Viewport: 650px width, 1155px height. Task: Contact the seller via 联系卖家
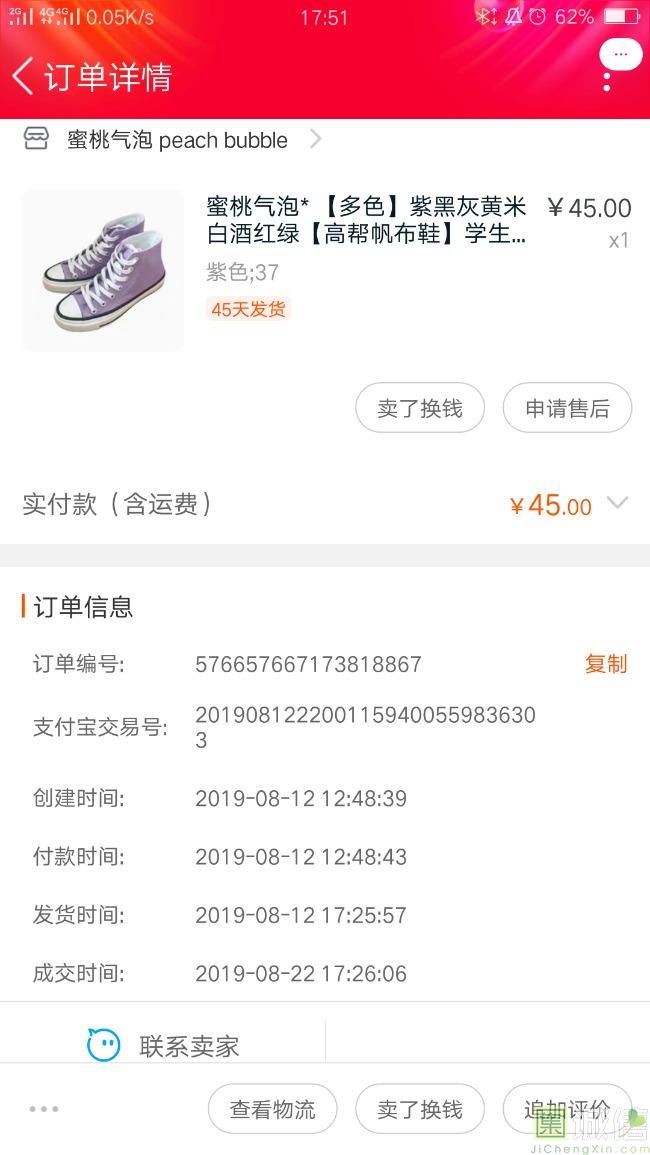pyautogui.click(x=165, y=1046)
